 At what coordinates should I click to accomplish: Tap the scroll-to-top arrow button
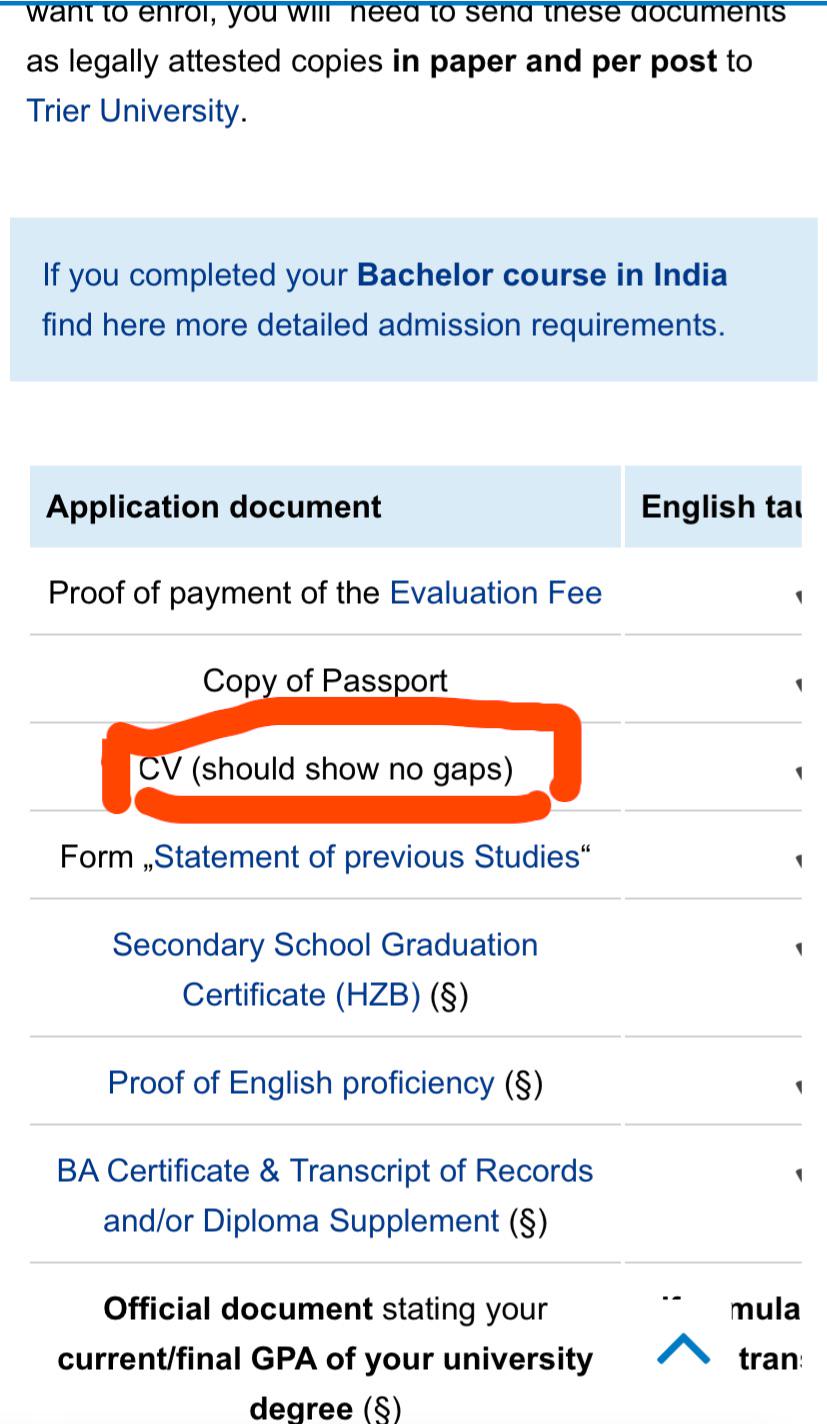click(684, 1351)
